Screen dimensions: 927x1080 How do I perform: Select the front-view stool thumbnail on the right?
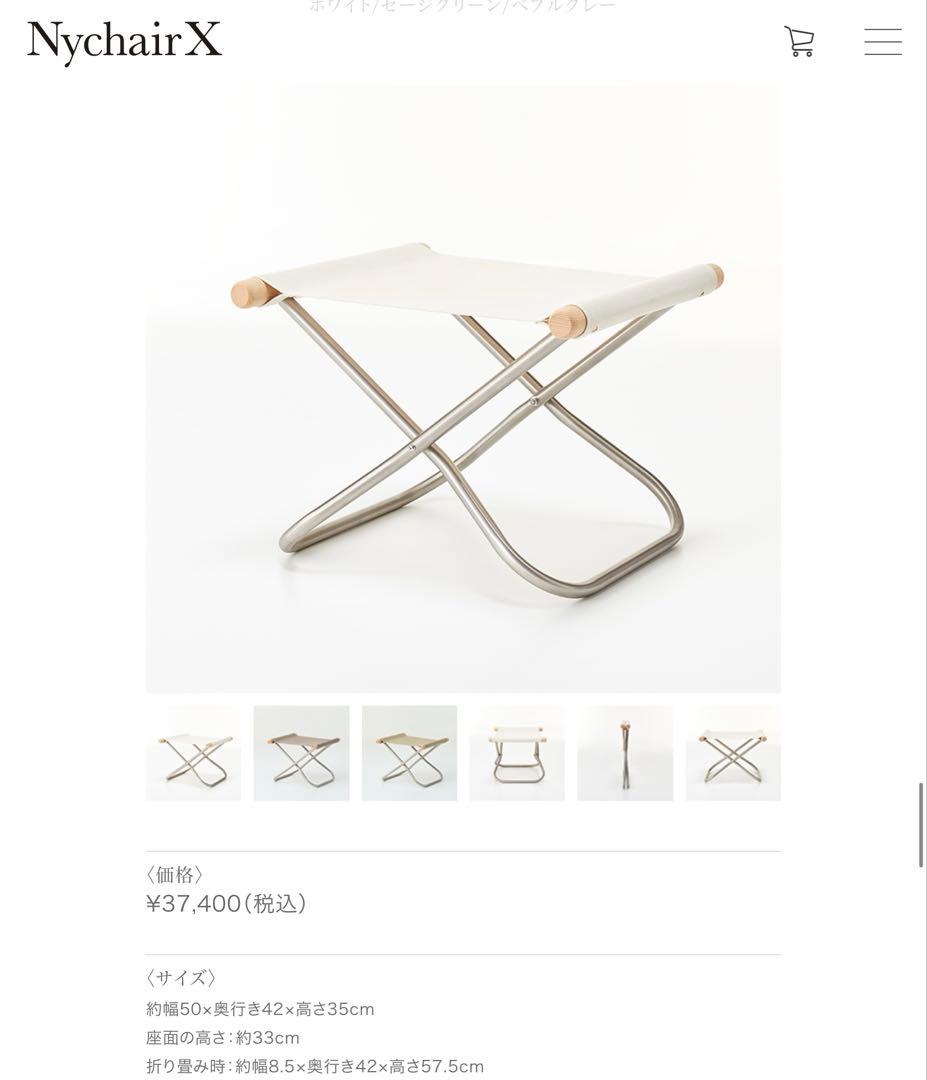click(733, 752)
